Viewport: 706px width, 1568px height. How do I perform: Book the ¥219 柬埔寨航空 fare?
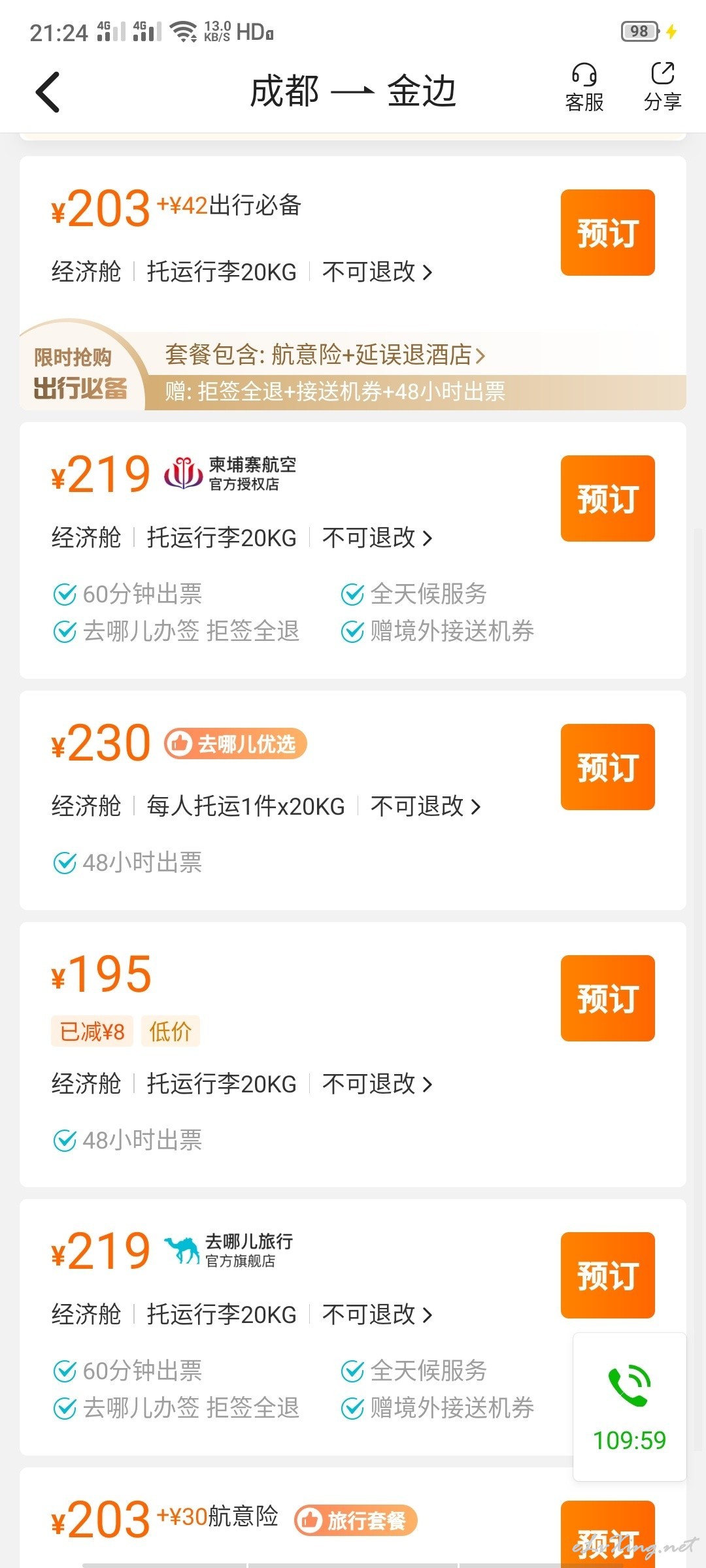(608, 498)
